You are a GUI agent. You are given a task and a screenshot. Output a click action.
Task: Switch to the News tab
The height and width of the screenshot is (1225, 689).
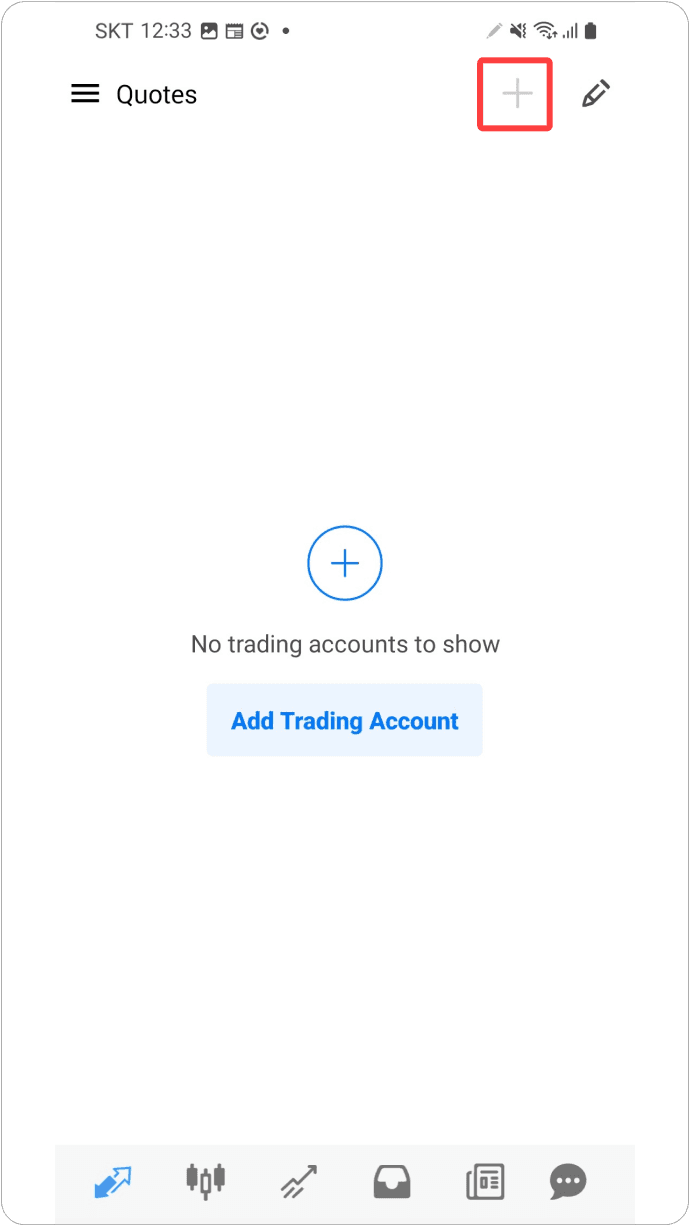[485, 1182]
